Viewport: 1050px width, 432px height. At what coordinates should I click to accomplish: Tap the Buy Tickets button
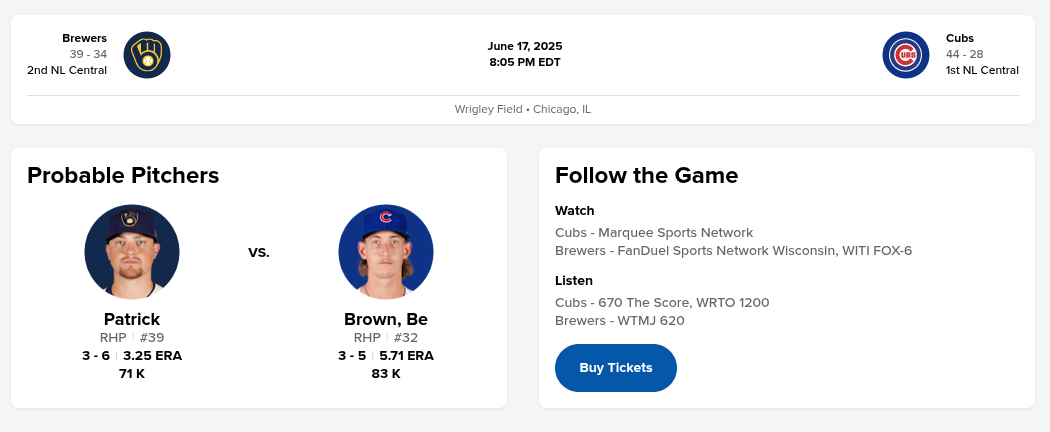[616, 368]
